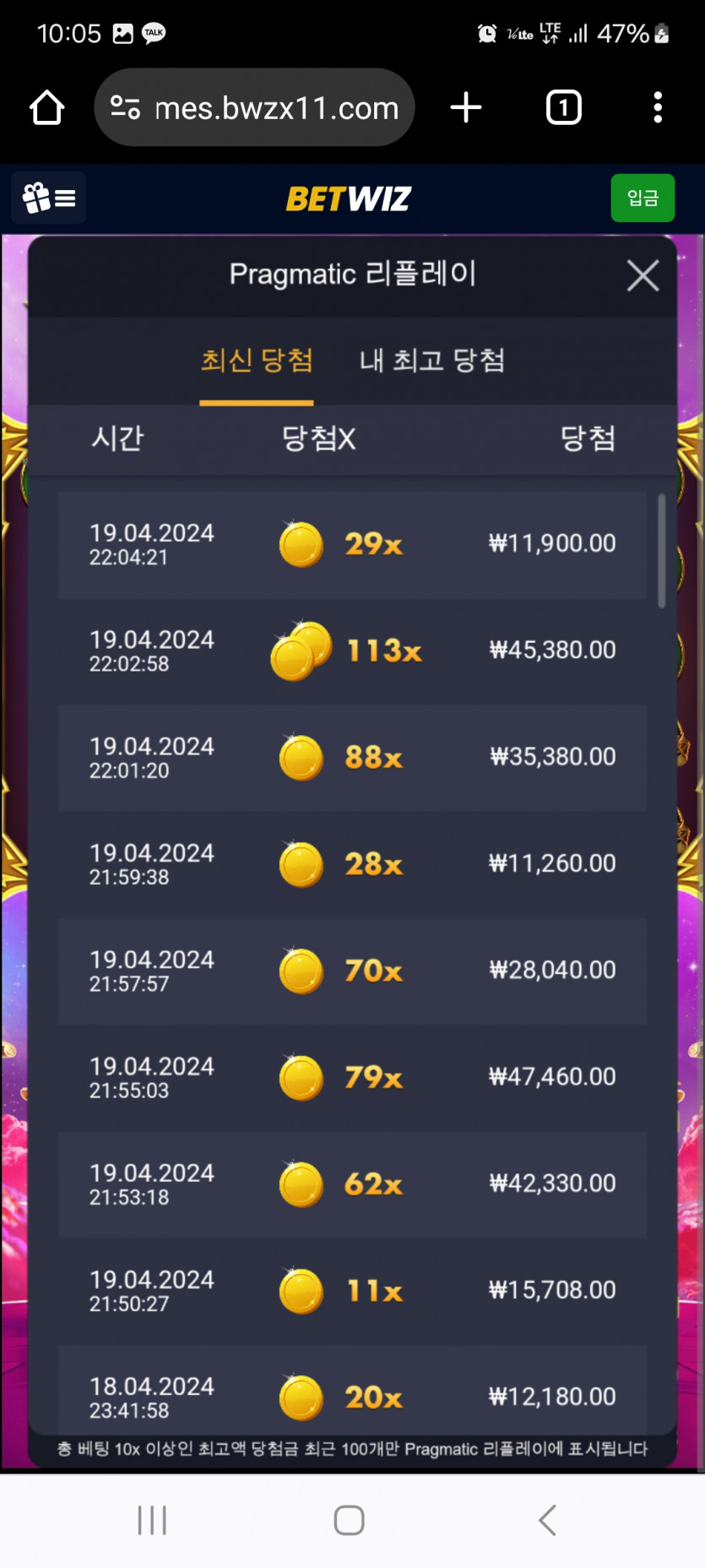
Task: Open recent apps from the navigation bar
Action: (152, 1520)
